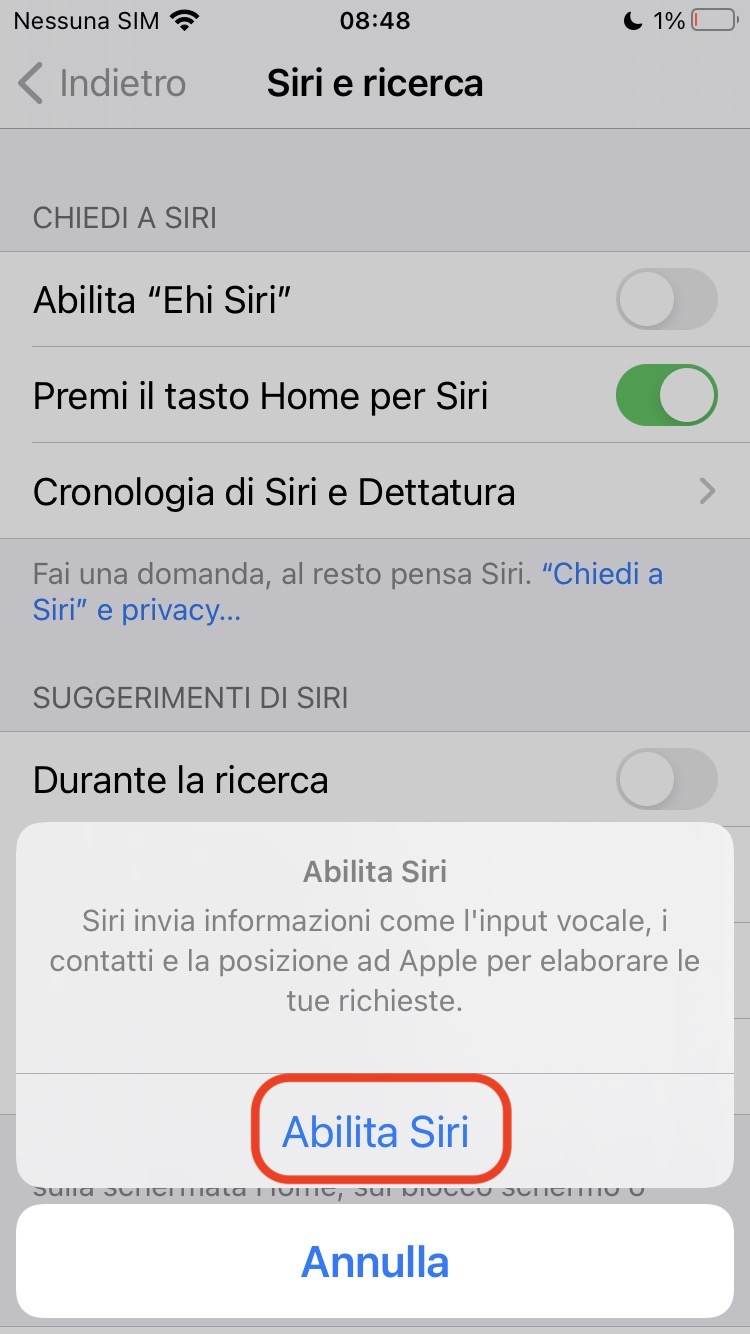This screenshot has width=750, height=1334.
Task: Go back with Indietro
Action: click(x=103, y=83)
